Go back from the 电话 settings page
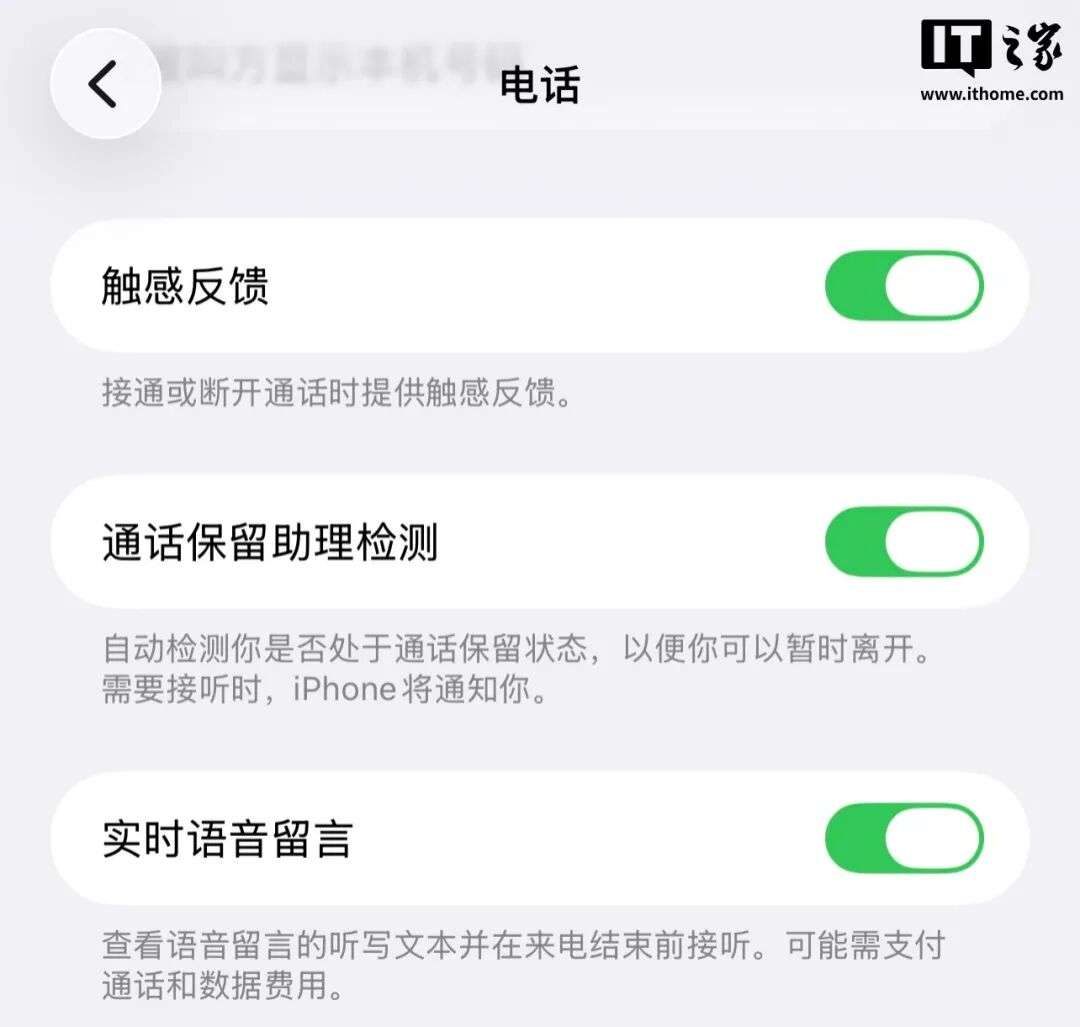Screen dimensions: 1080x1027 pos(105,84)
